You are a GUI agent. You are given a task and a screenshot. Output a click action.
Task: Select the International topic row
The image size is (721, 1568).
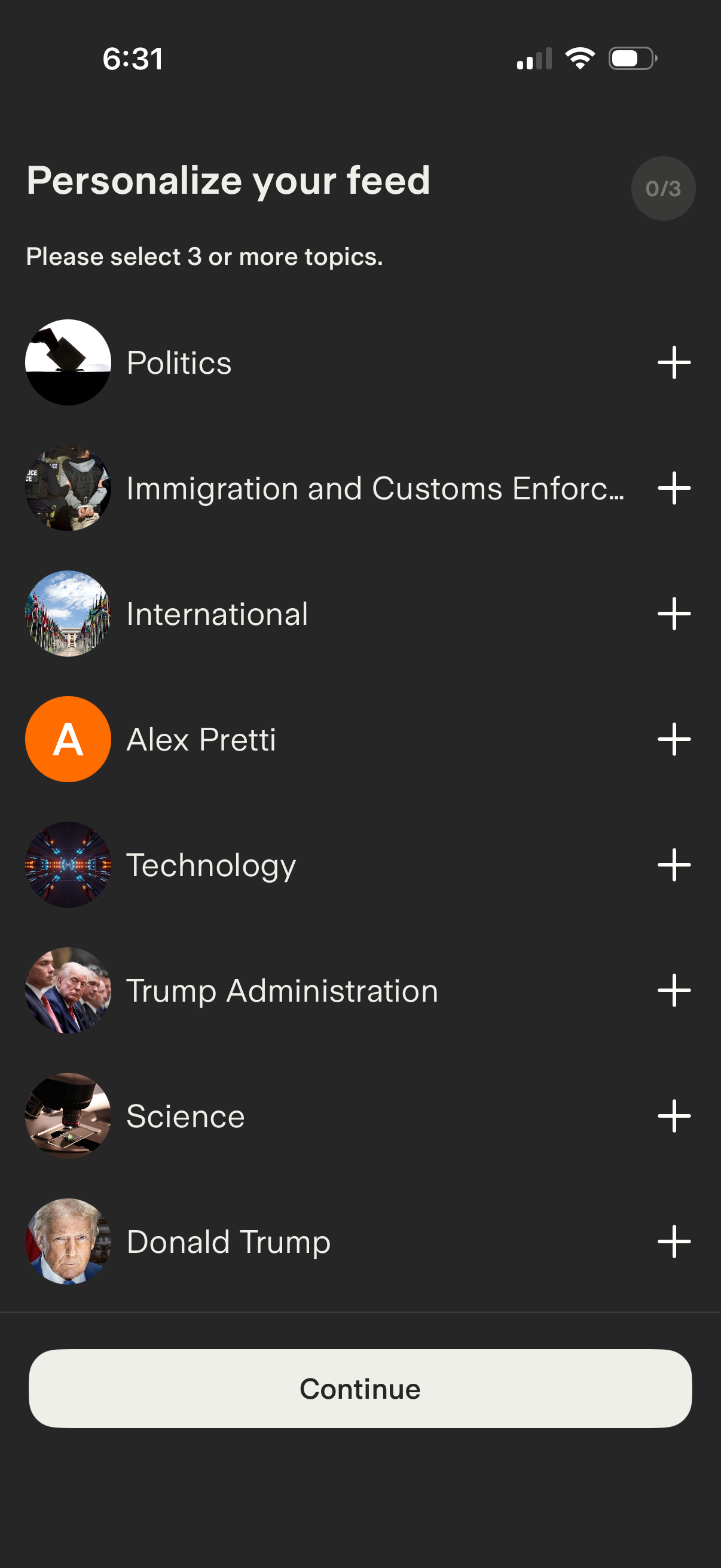(304, 614)
